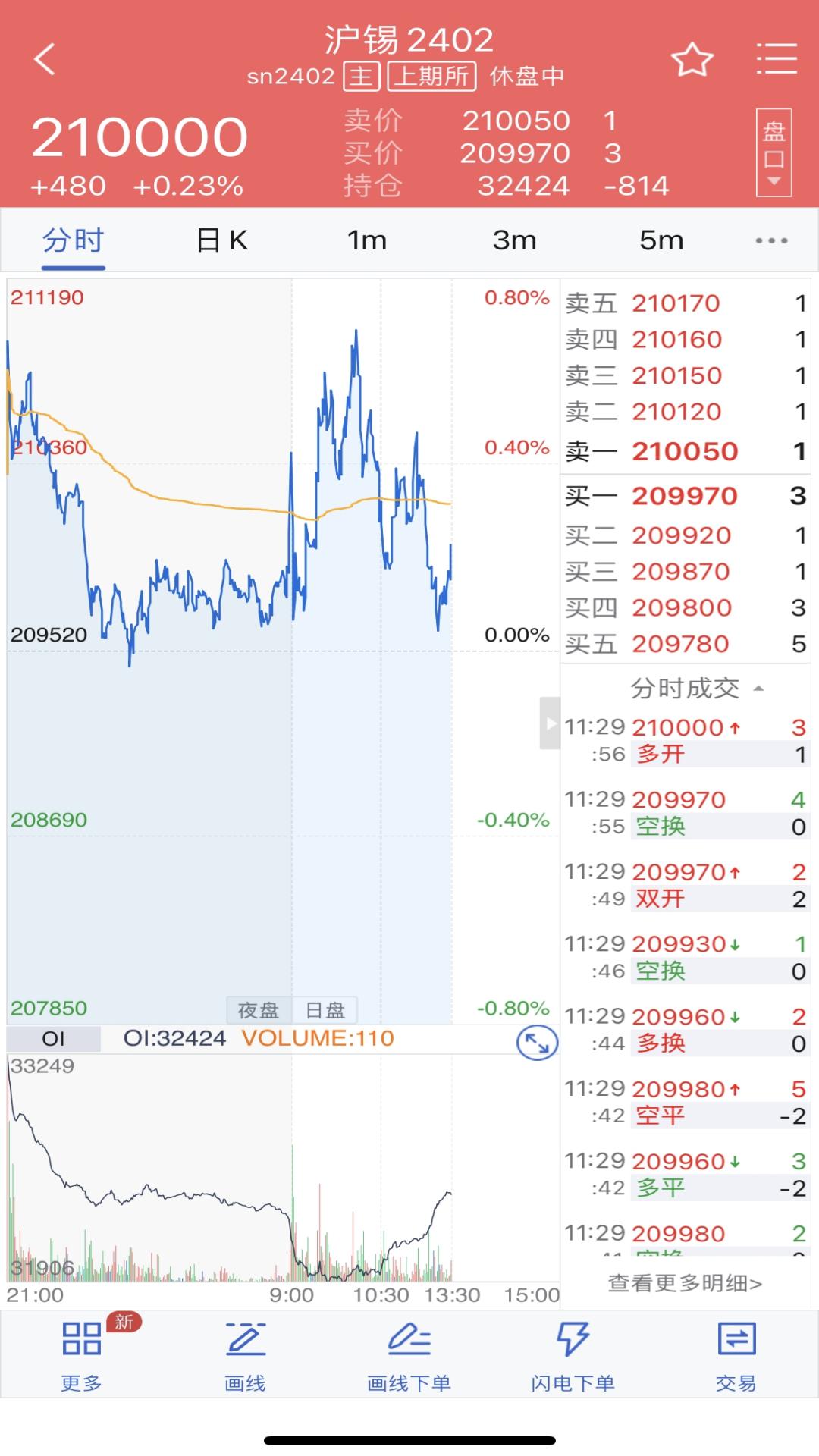Switch to the 日K chart tab

tap(221, 240)
